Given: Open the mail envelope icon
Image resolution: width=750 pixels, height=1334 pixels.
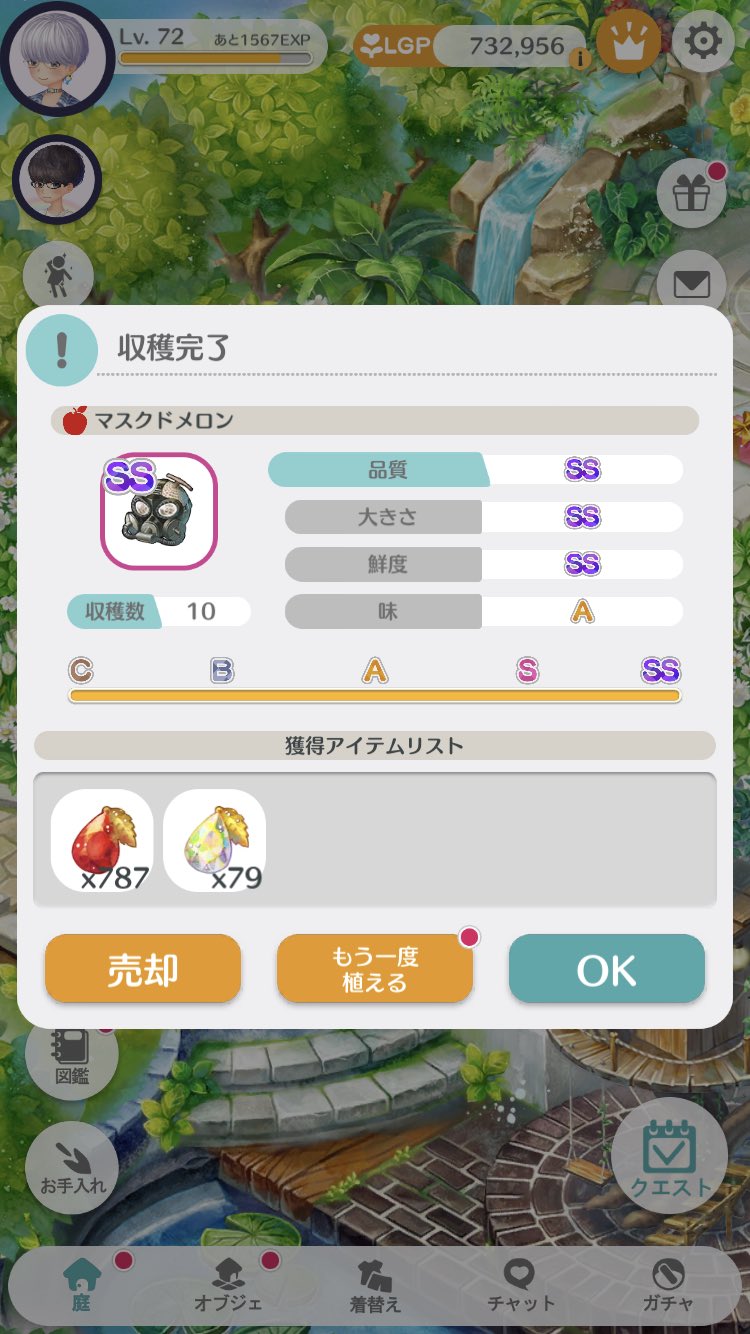Looking at the screenshot, I should click(x=691, y=284).
